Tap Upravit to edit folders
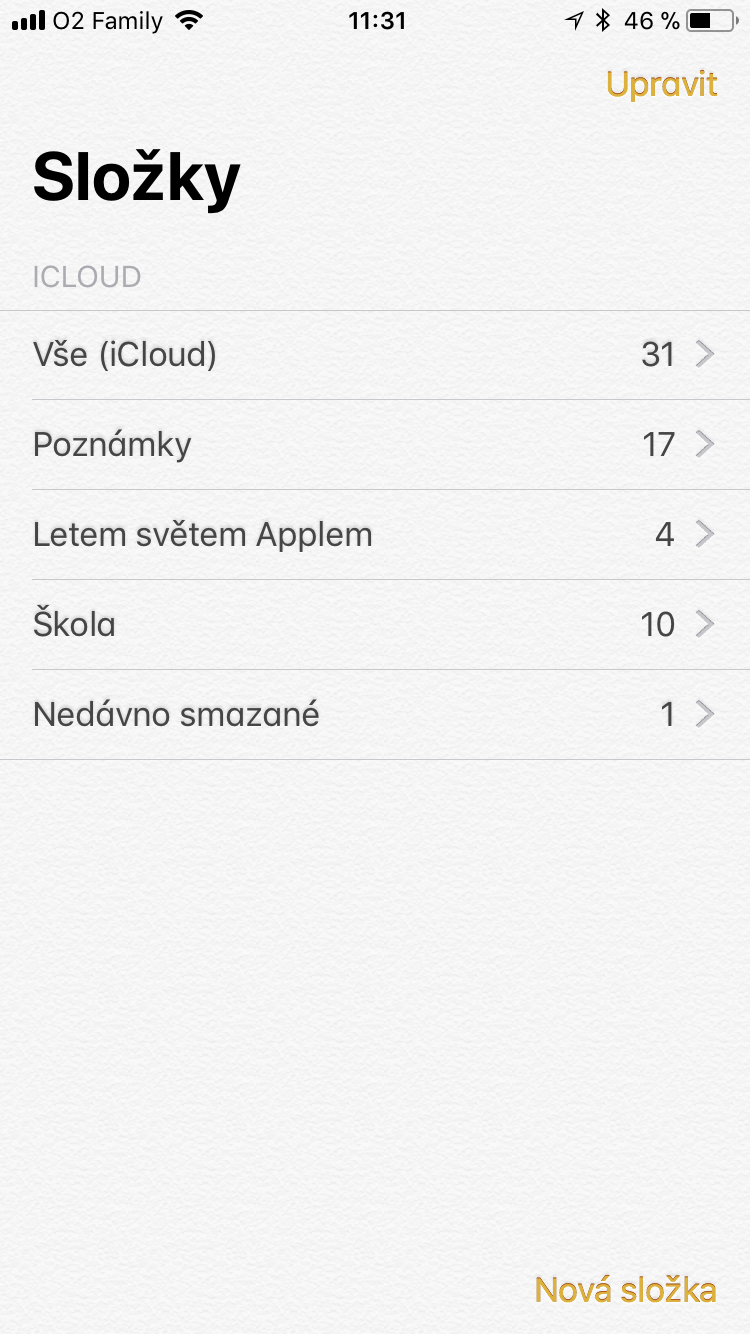The width and height of the screenshot is (750, 1334). (661, 84)
